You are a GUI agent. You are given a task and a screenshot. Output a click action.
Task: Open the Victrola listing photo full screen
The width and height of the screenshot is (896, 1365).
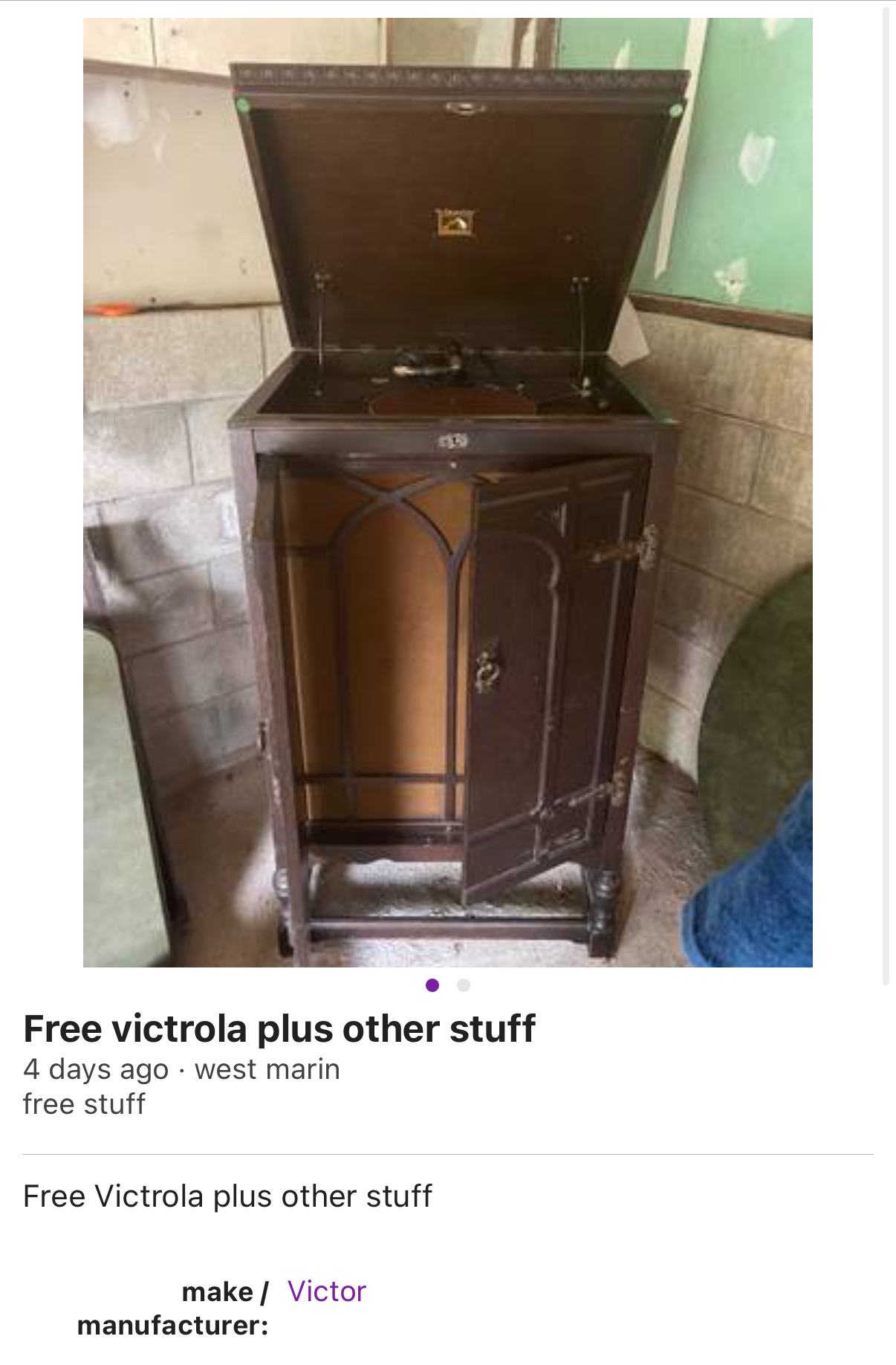(447, 492)
